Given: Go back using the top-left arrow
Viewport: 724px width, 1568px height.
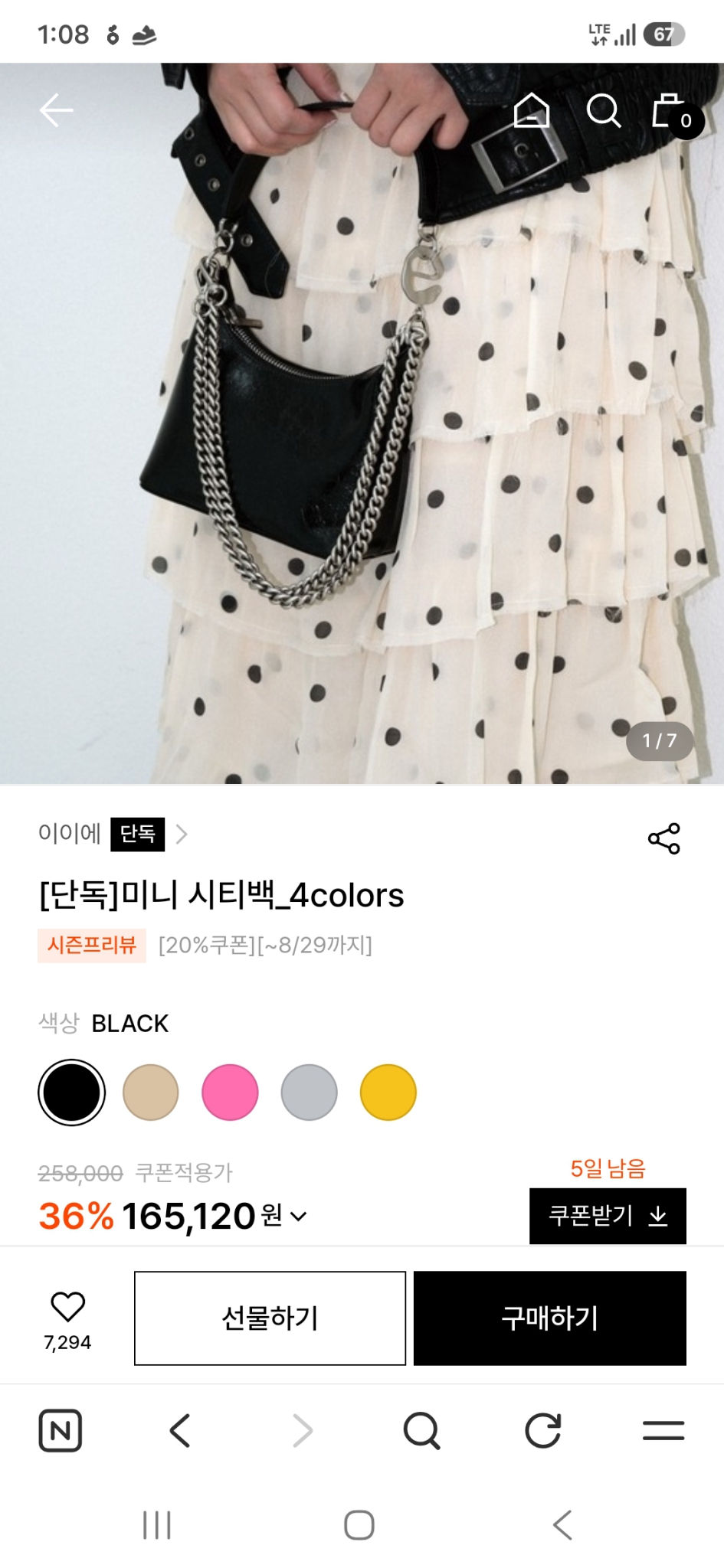Looking at the screenshot, I should (57, 110).
